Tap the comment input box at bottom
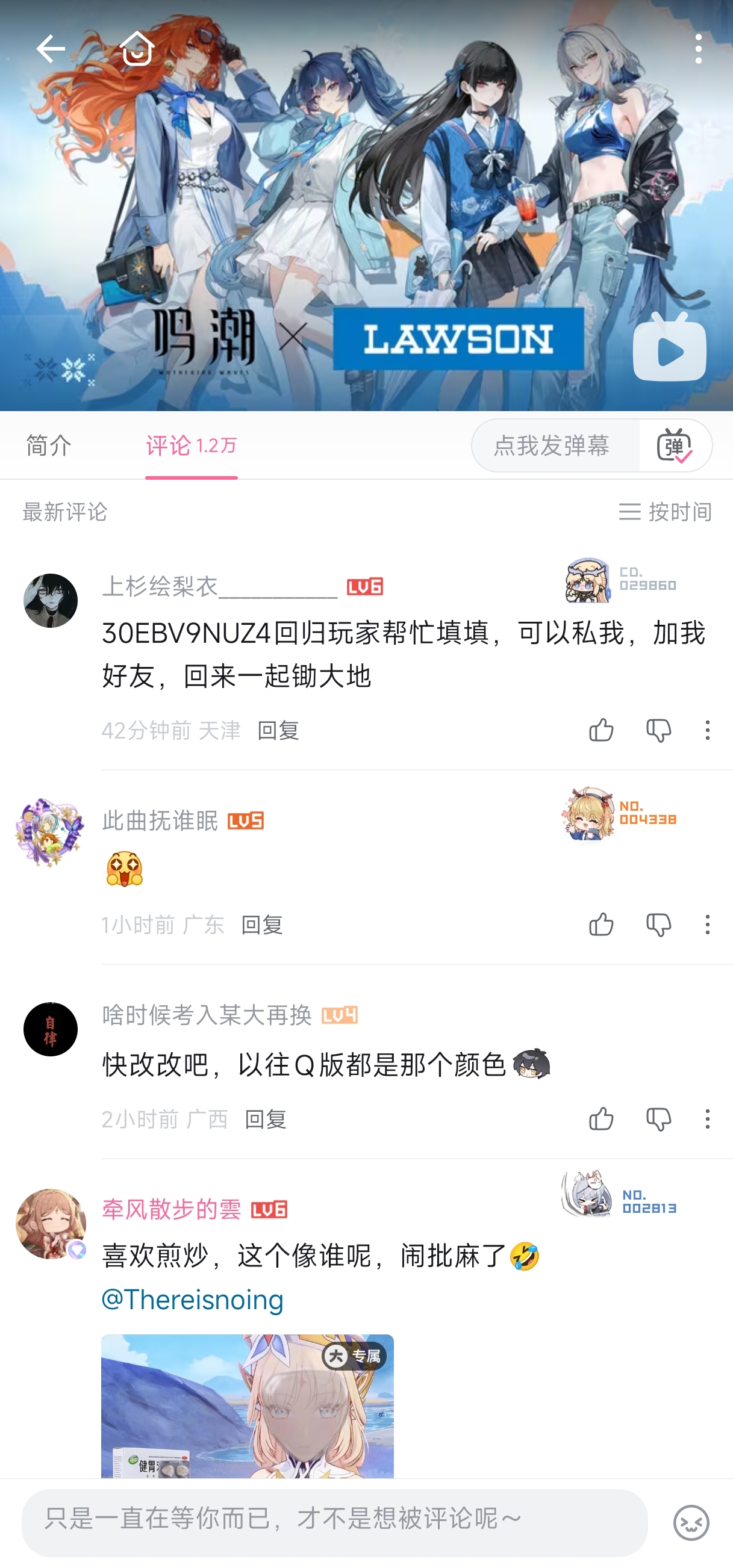733x1568 pixels. click(334, 1522)
